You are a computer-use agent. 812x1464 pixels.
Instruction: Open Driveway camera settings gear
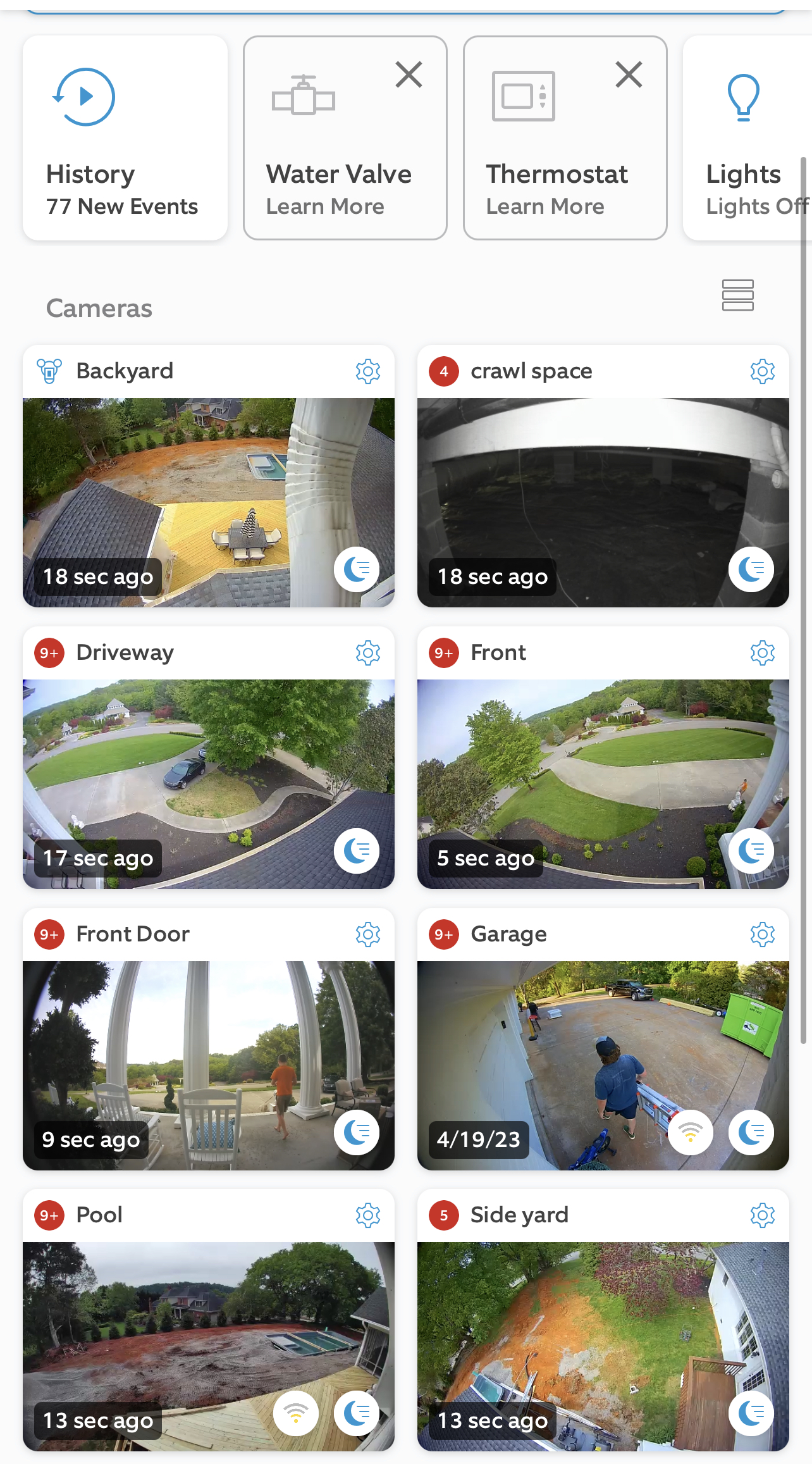click(367, 653)
